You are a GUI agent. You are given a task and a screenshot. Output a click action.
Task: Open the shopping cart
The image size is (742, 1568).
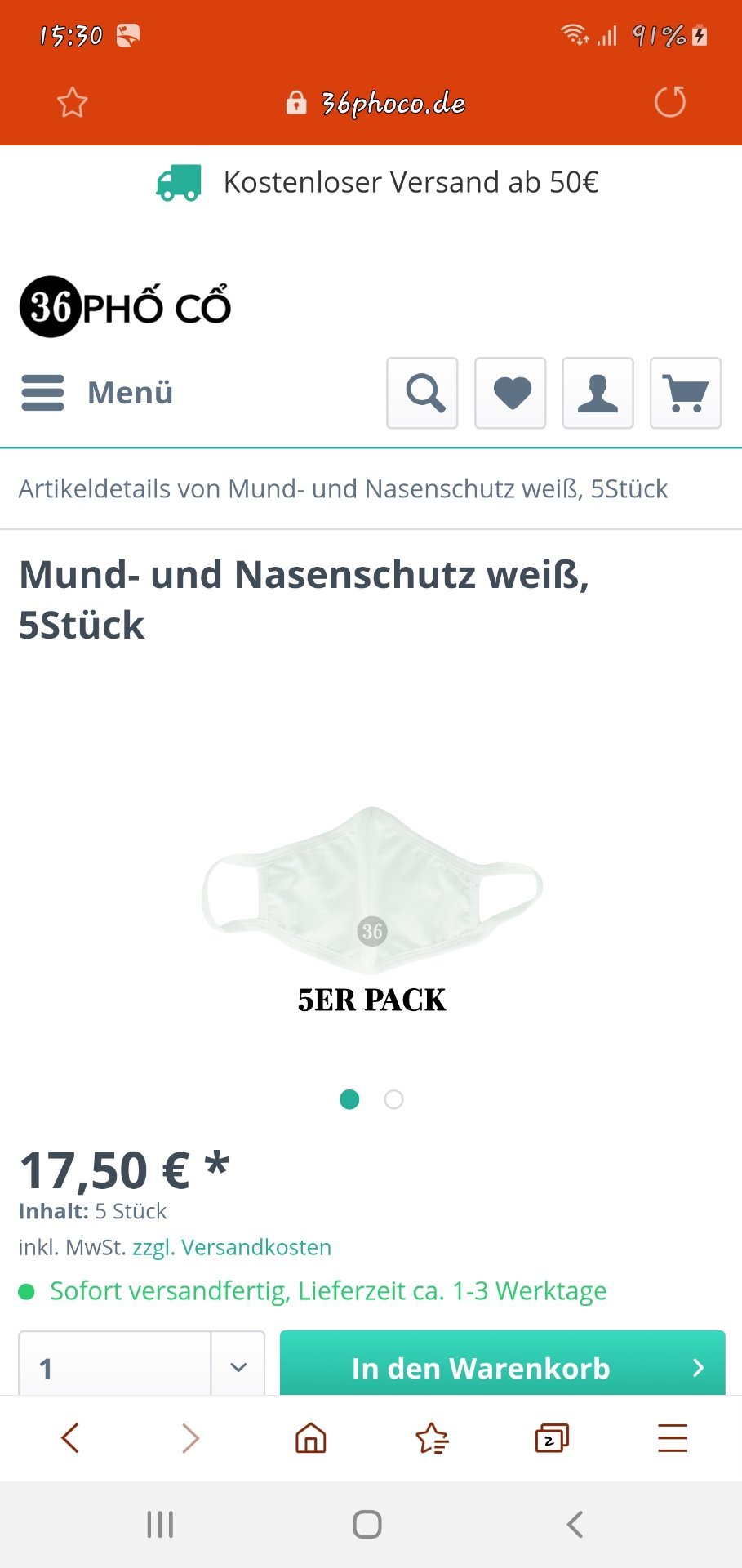pyautogui.click(x=685, y=393)
